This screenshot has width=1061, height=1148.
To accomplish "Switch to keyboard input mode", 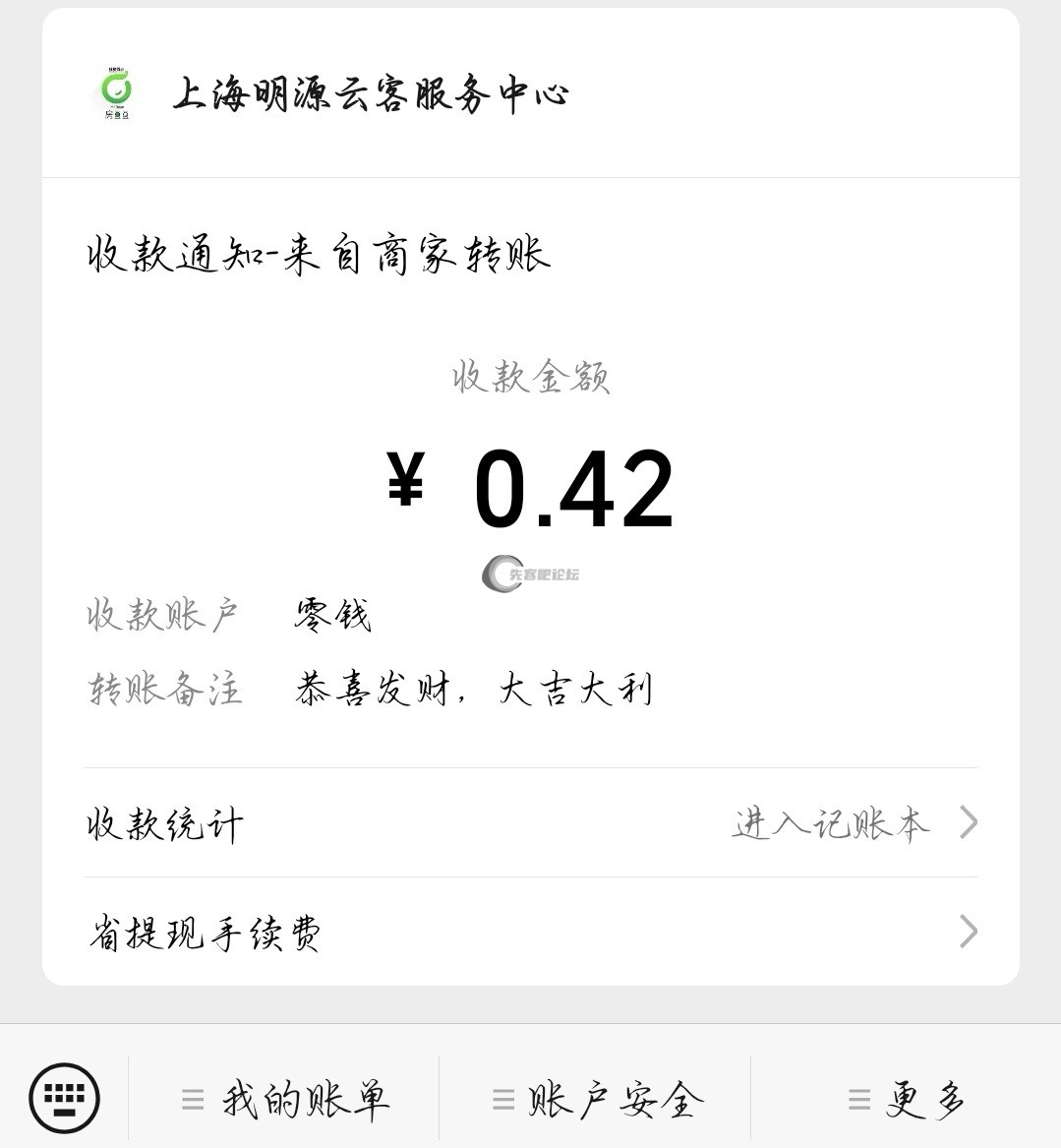I will [x=65, y=1098].
